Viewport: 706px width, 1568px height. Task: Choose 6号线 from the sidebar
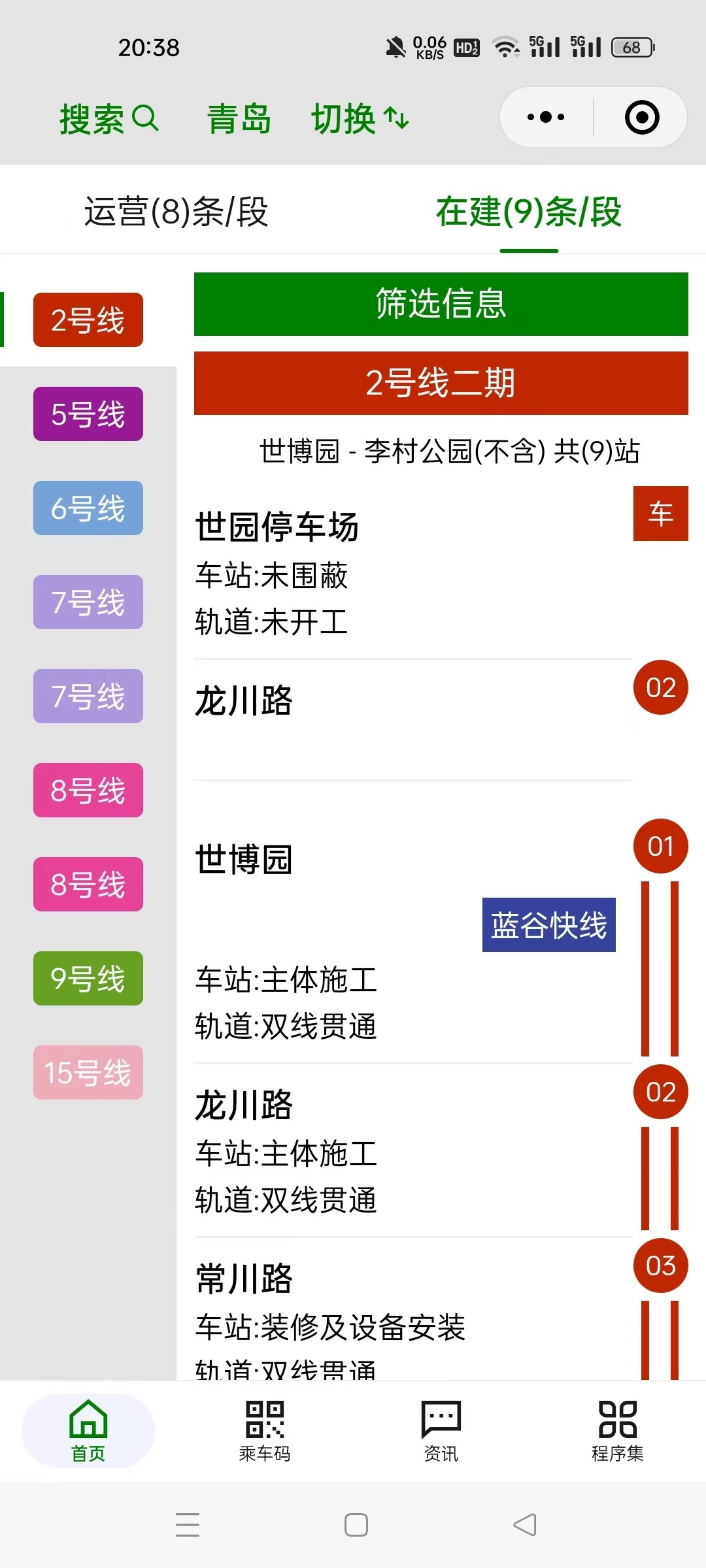pyautogui.click(x=88, y=508)
